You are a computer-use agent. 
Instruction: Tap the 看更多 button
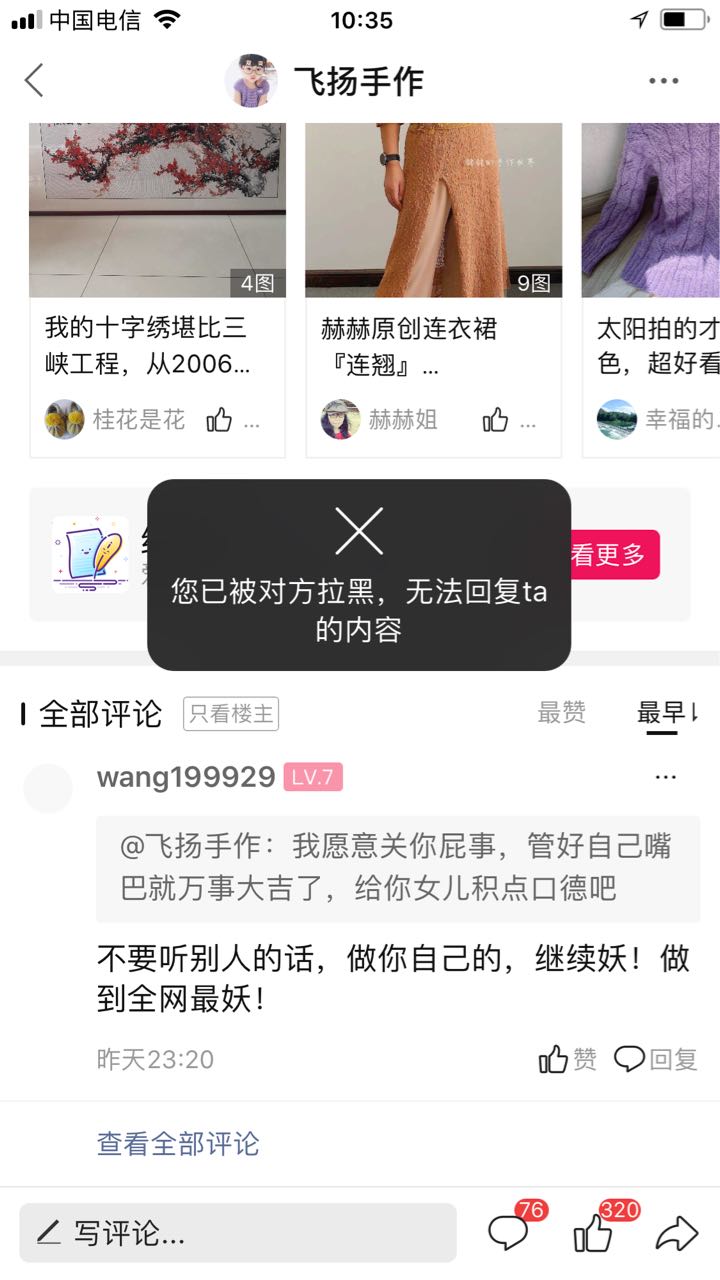click(x=613, y=555)
